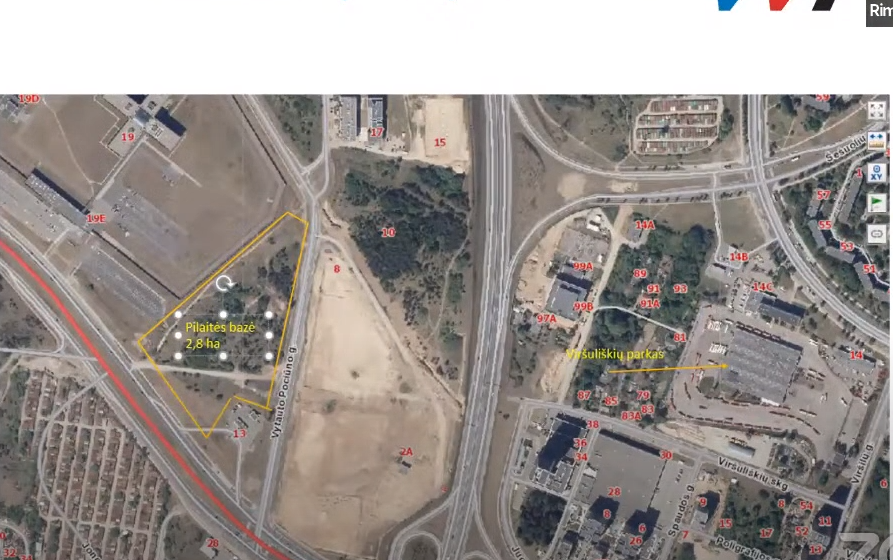893x560 pixels.
Task: Switch the map to fullscreen view
Action: pos(877,111)
